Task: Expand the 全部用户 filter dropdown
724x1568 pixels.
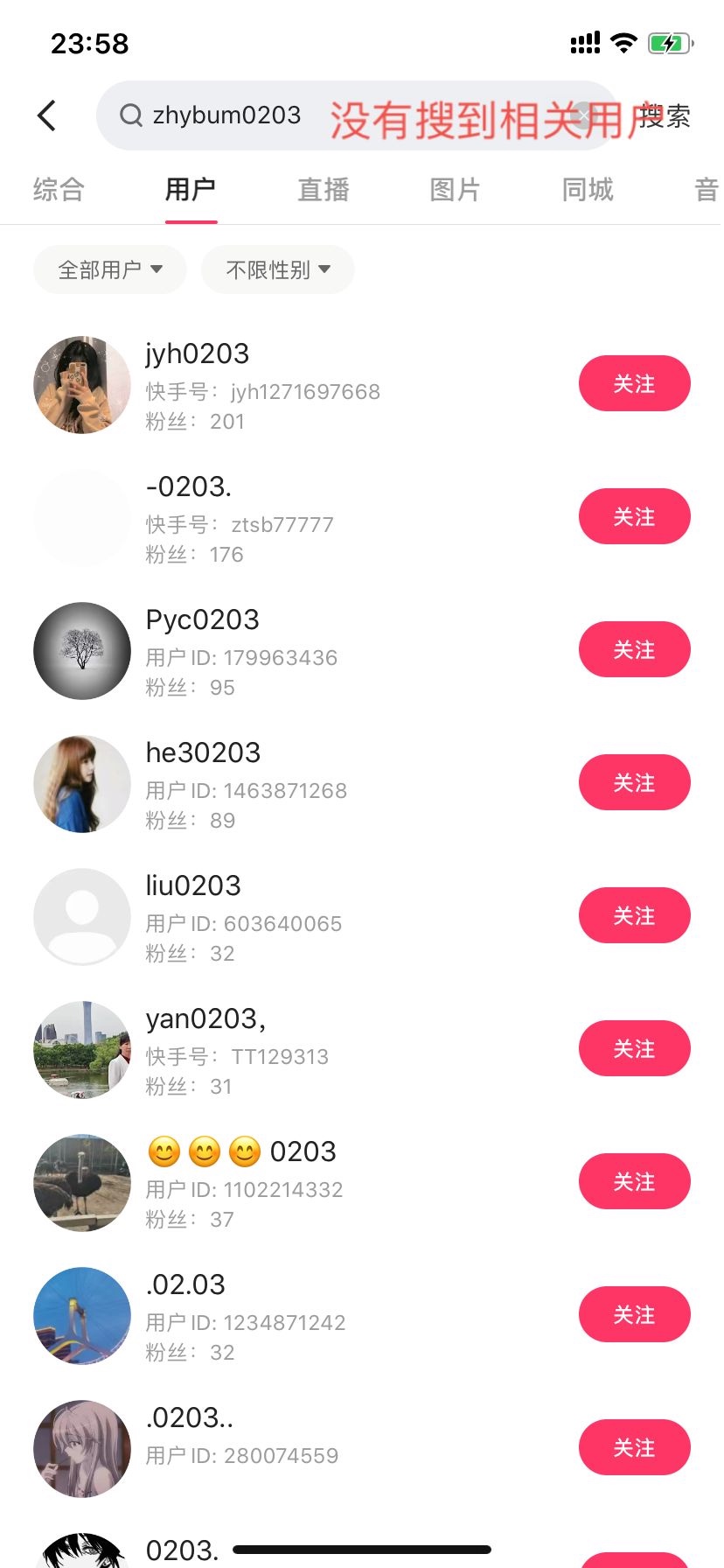Action: (x=110, y=269)
